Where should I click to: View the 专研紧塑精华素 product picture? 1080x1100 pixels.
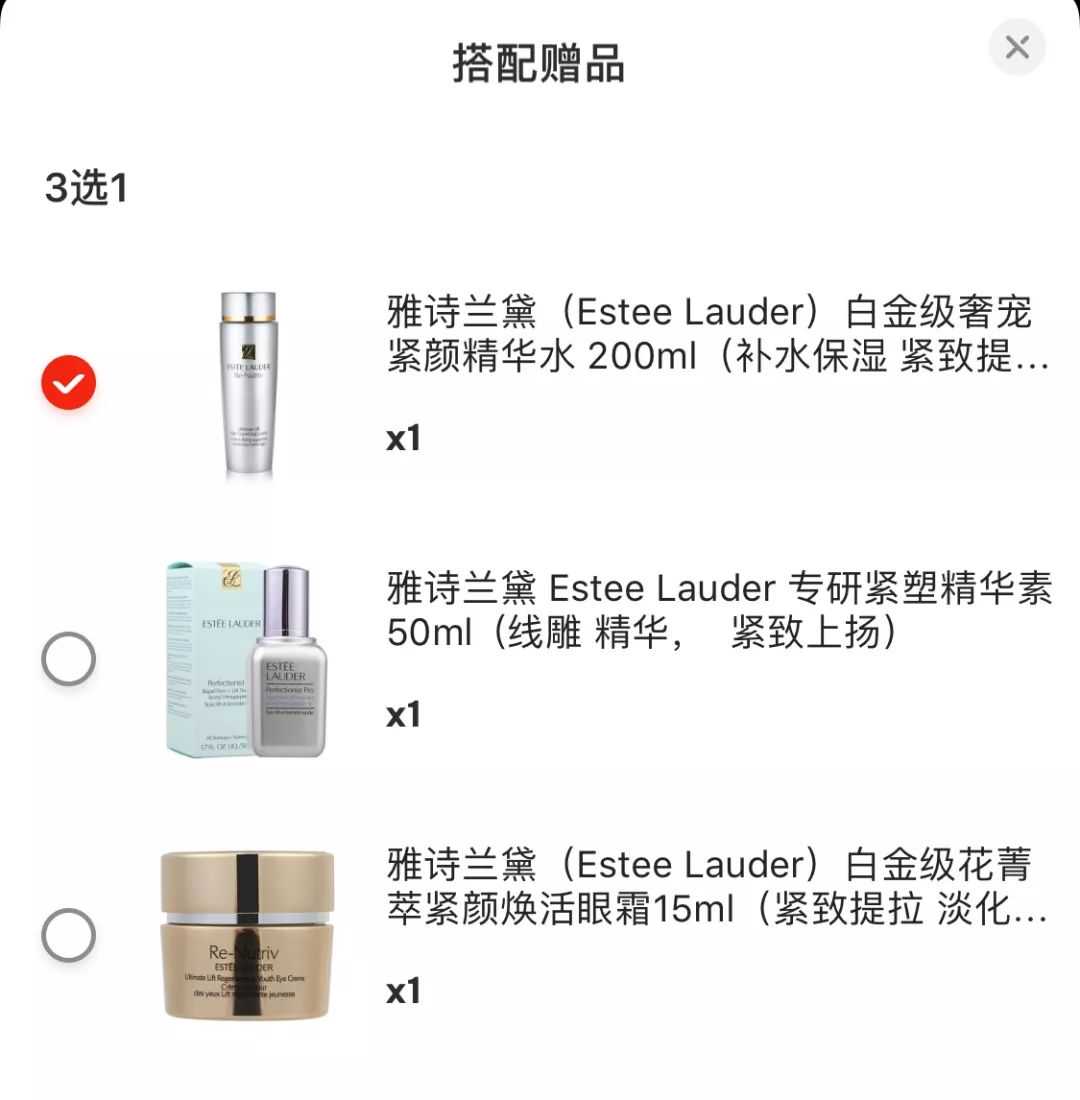(248, 660)
